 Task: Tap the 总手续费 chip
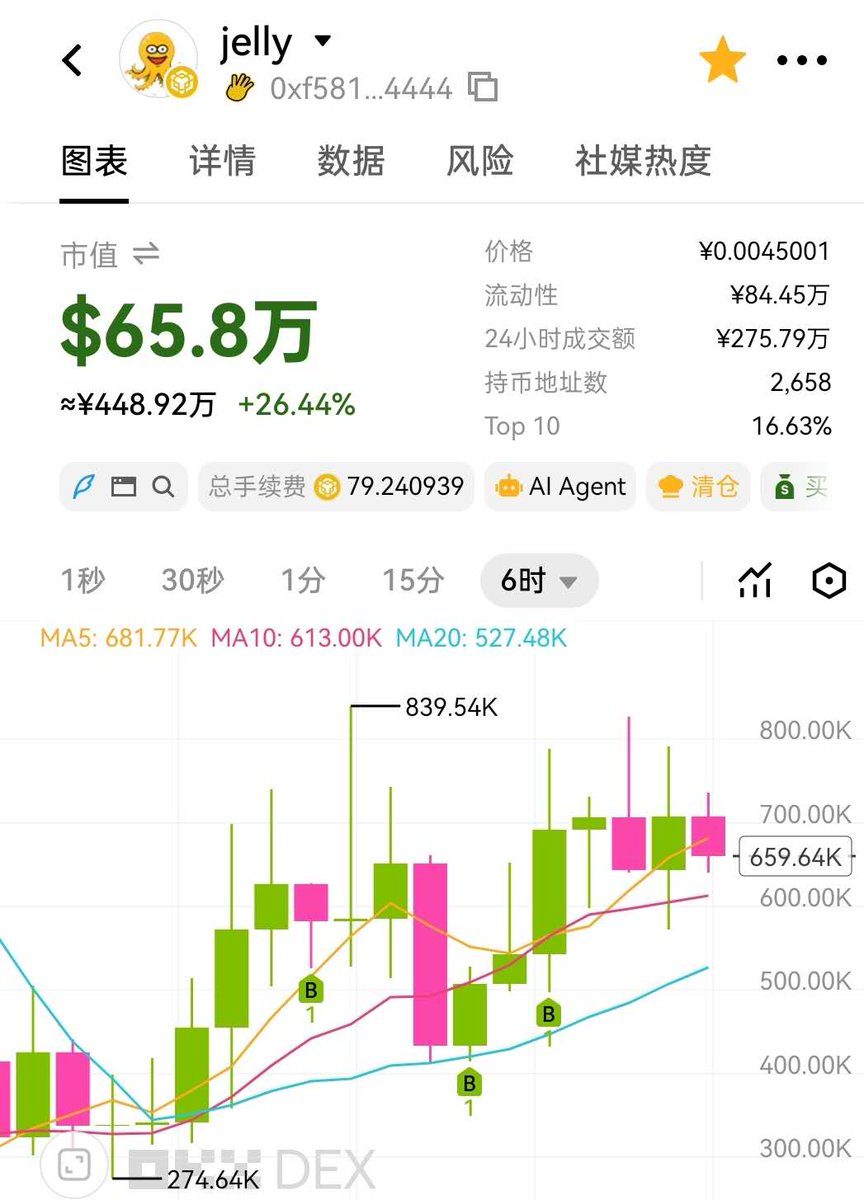[x=336, y=487]
